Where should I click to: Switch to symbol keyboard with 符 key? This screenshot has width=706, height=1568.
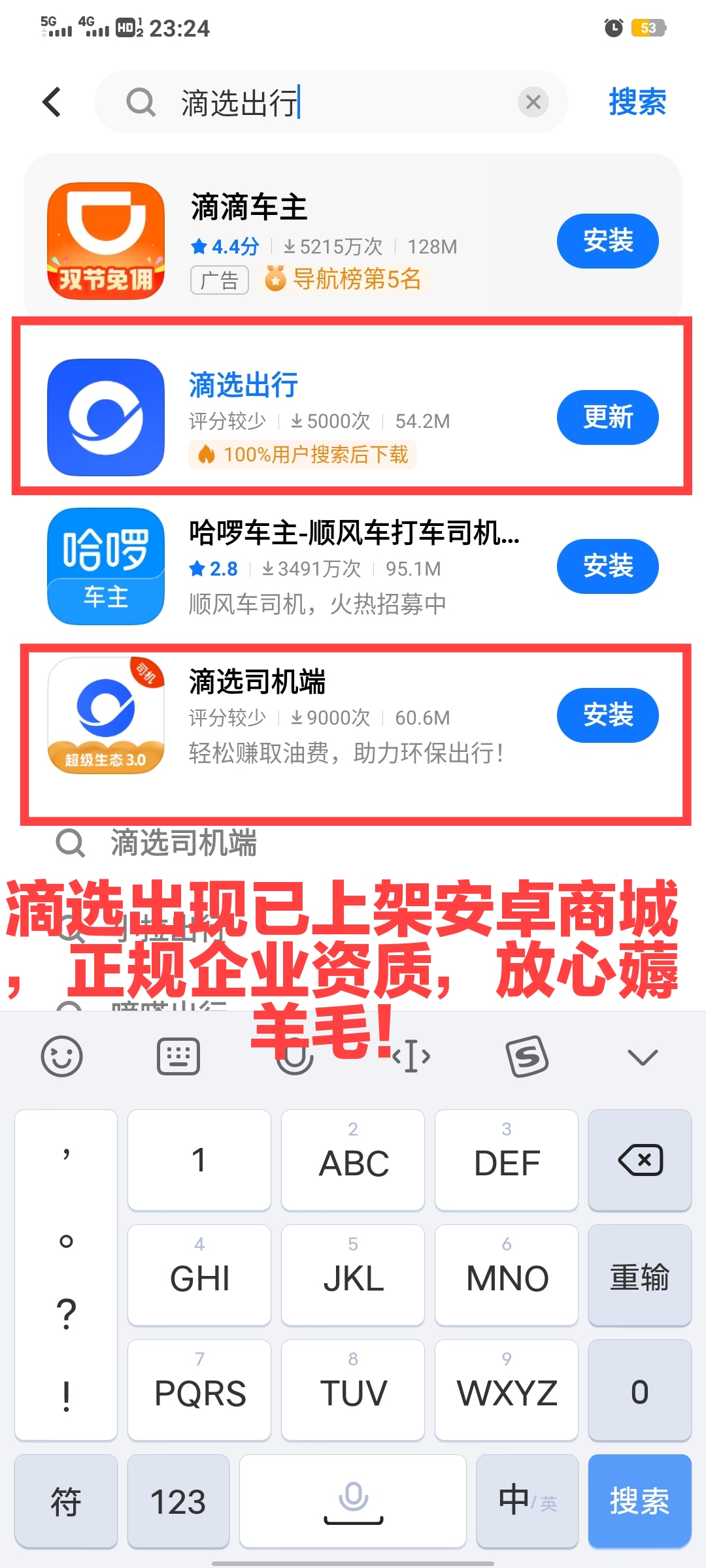(65, 1503)
